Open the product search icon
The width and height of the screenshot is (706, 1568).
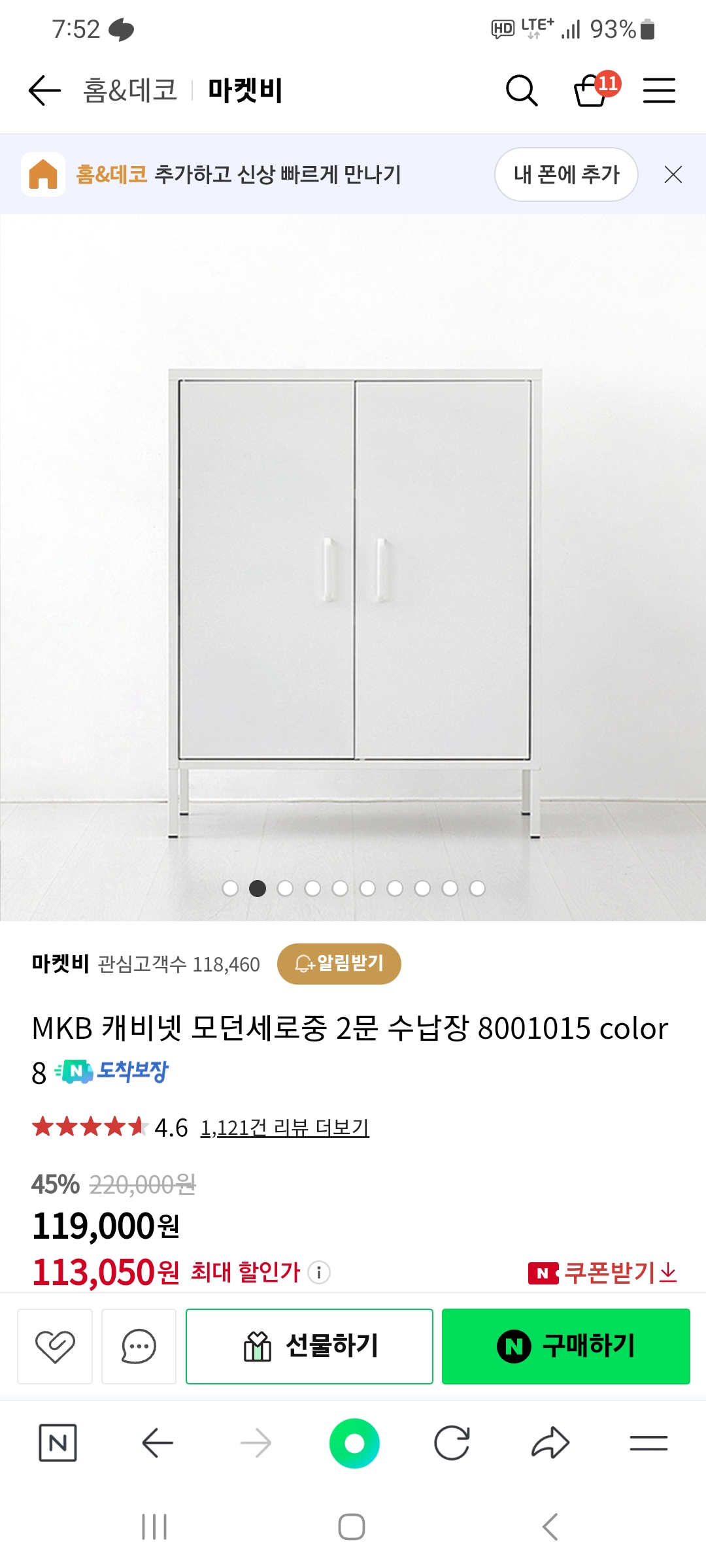pos(522,90)
